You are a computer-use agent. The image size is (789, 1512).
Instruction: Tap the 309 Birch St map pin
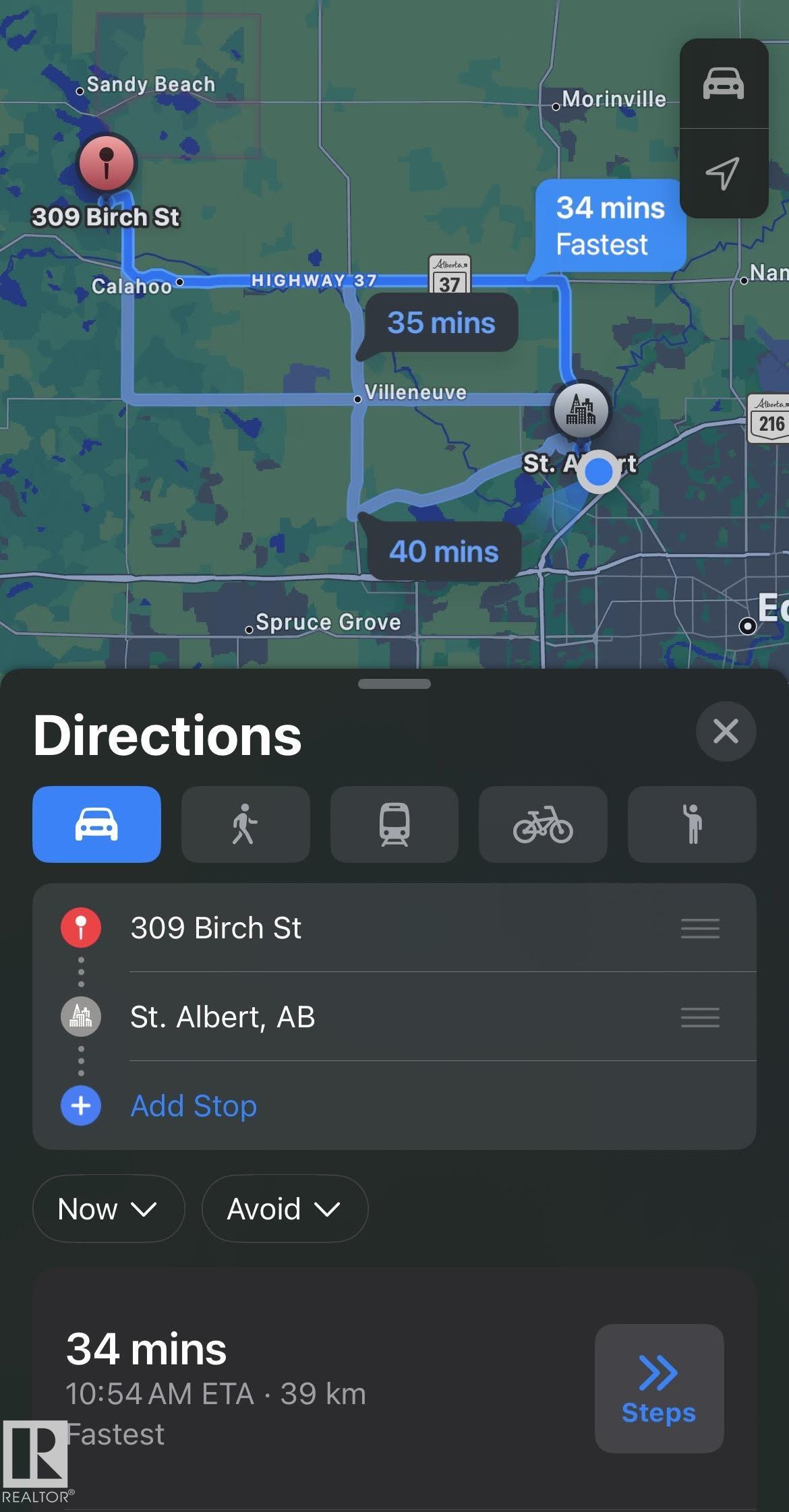tap(107, 163)
